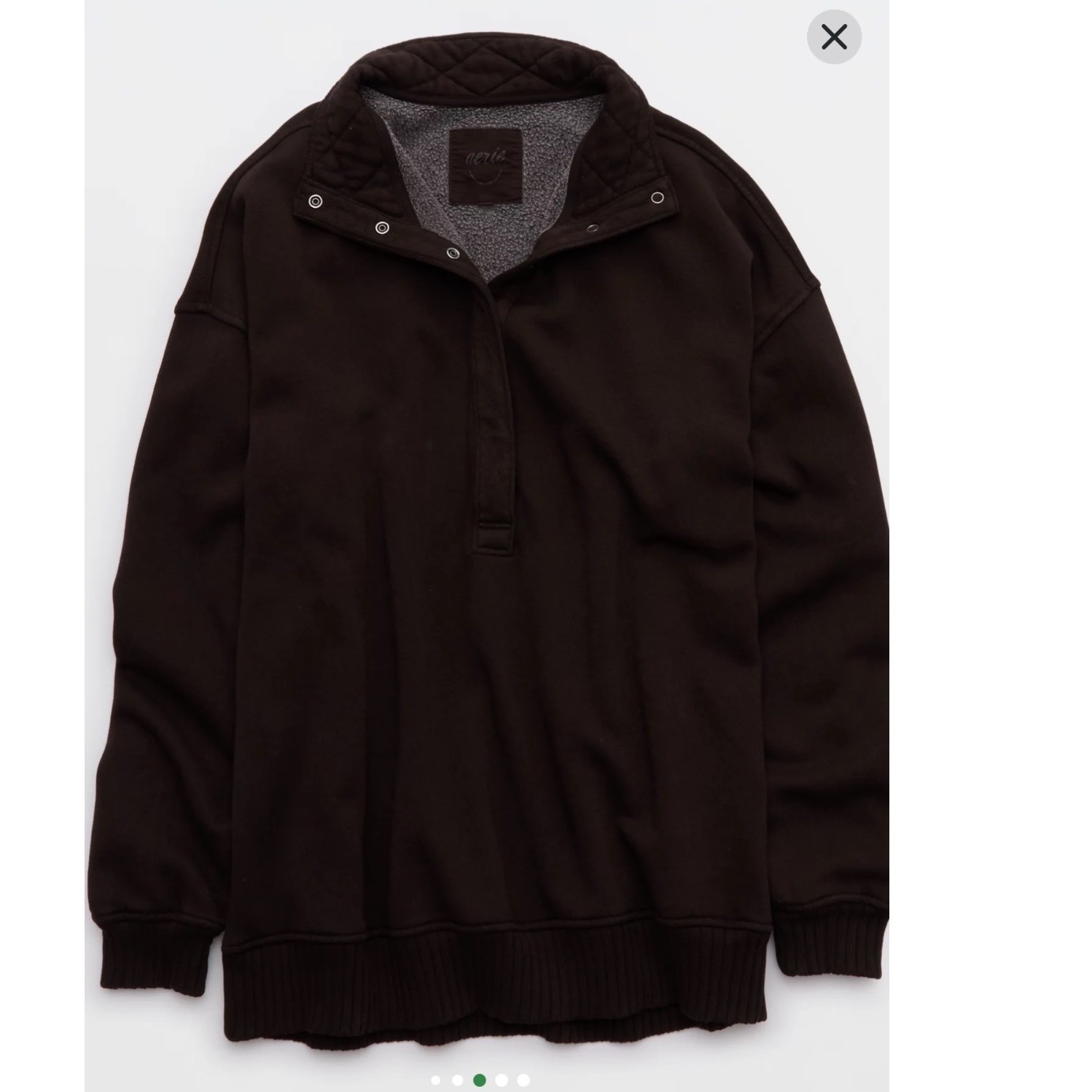Screen dimensions: 1092x1092
Task: Jump to the first image indicator dot
Action: click(x=436, y=1080)
